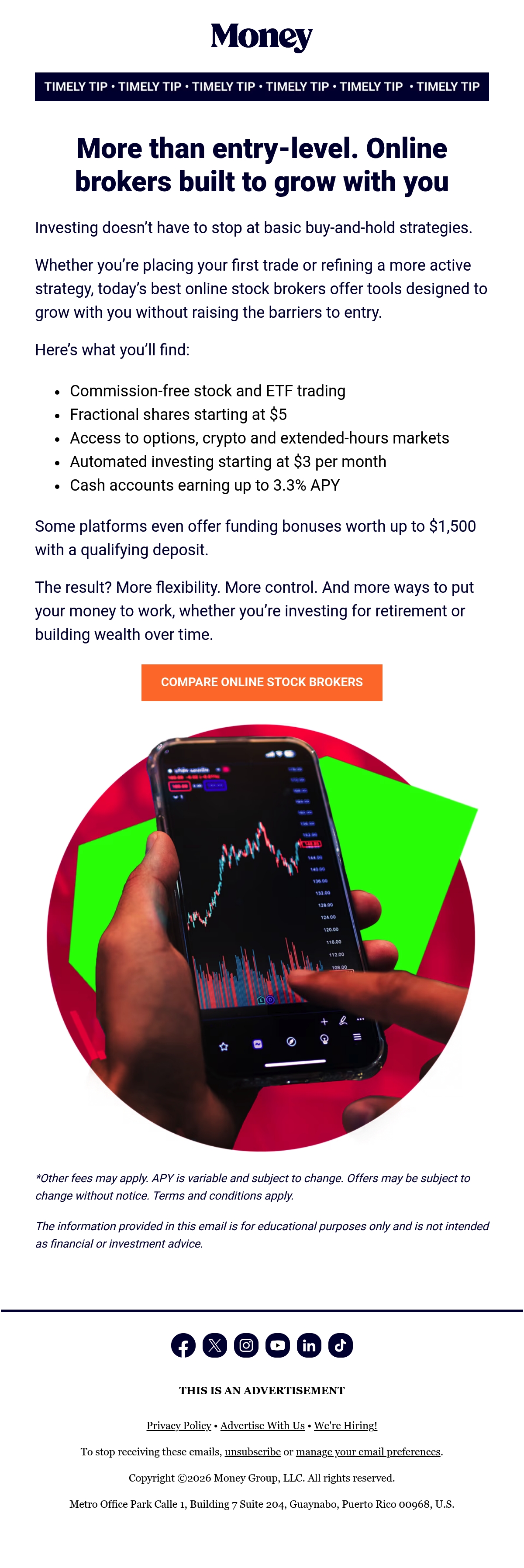Viewport: 524px width, 1568px height.
Task: Manage your email preferences
Action: click(x=368, y=1452)
